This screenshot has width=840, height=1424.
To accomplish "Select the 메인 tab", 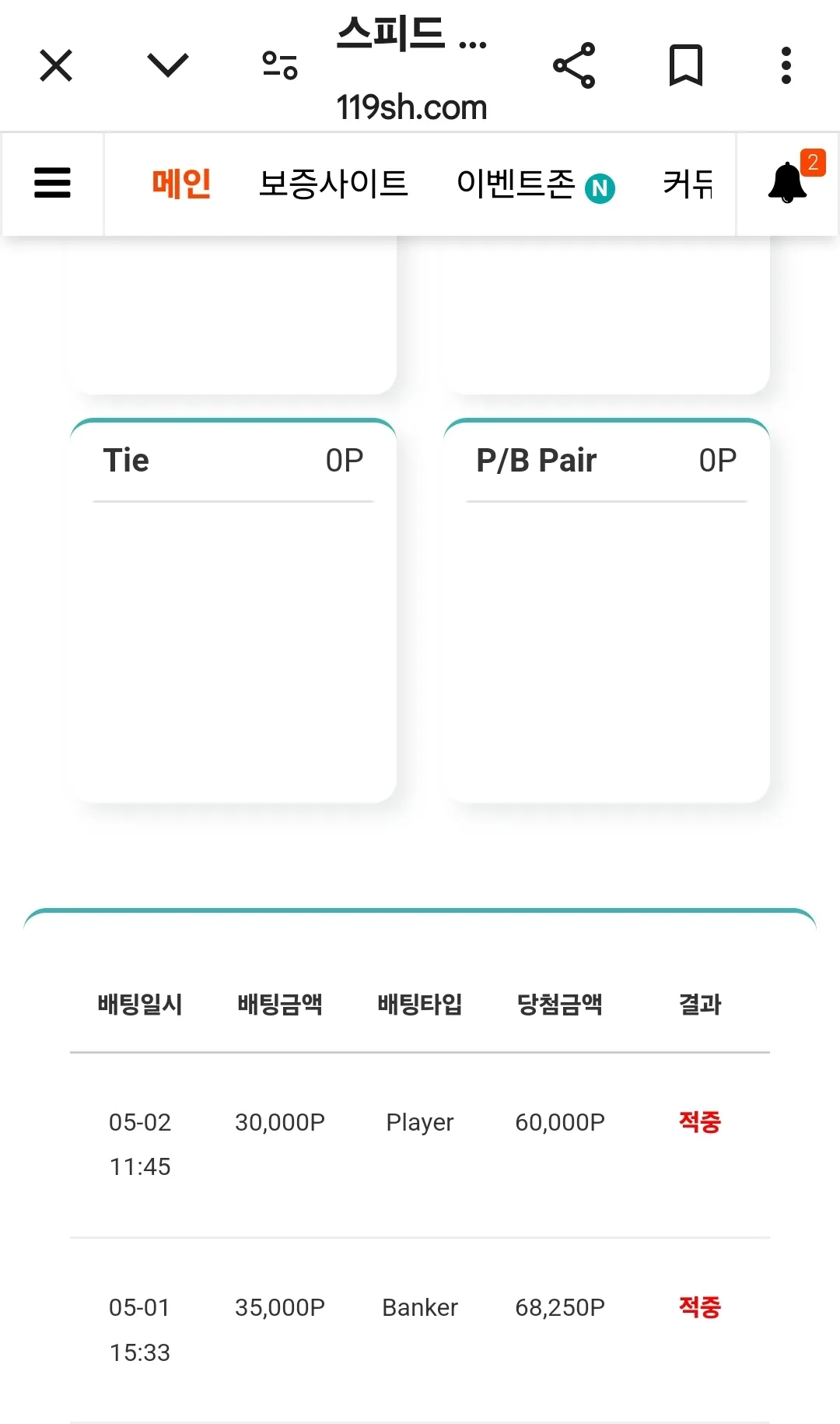I will 181,184.
